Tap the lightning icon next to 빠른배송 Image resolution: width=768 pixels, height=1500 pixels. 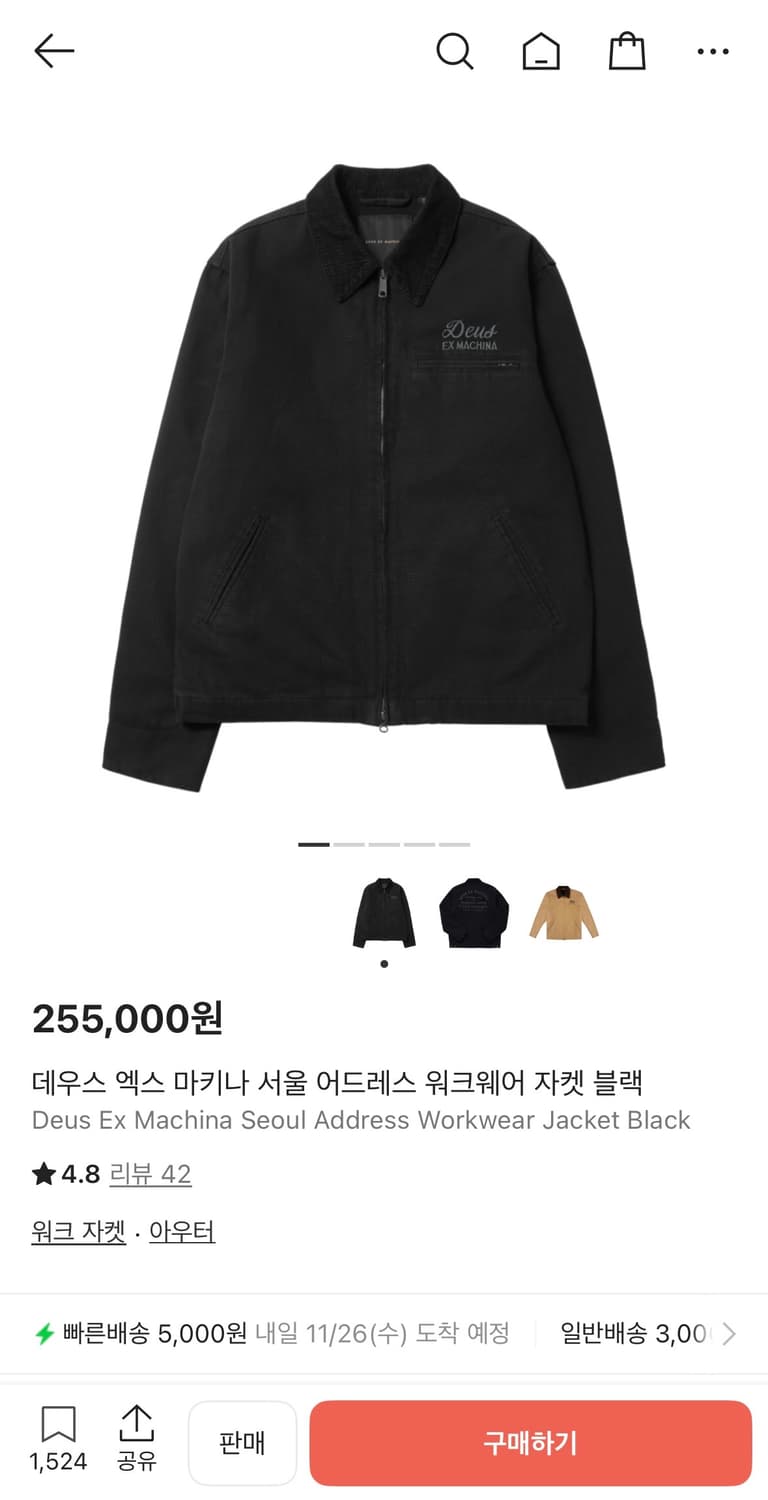(44, 1333)
